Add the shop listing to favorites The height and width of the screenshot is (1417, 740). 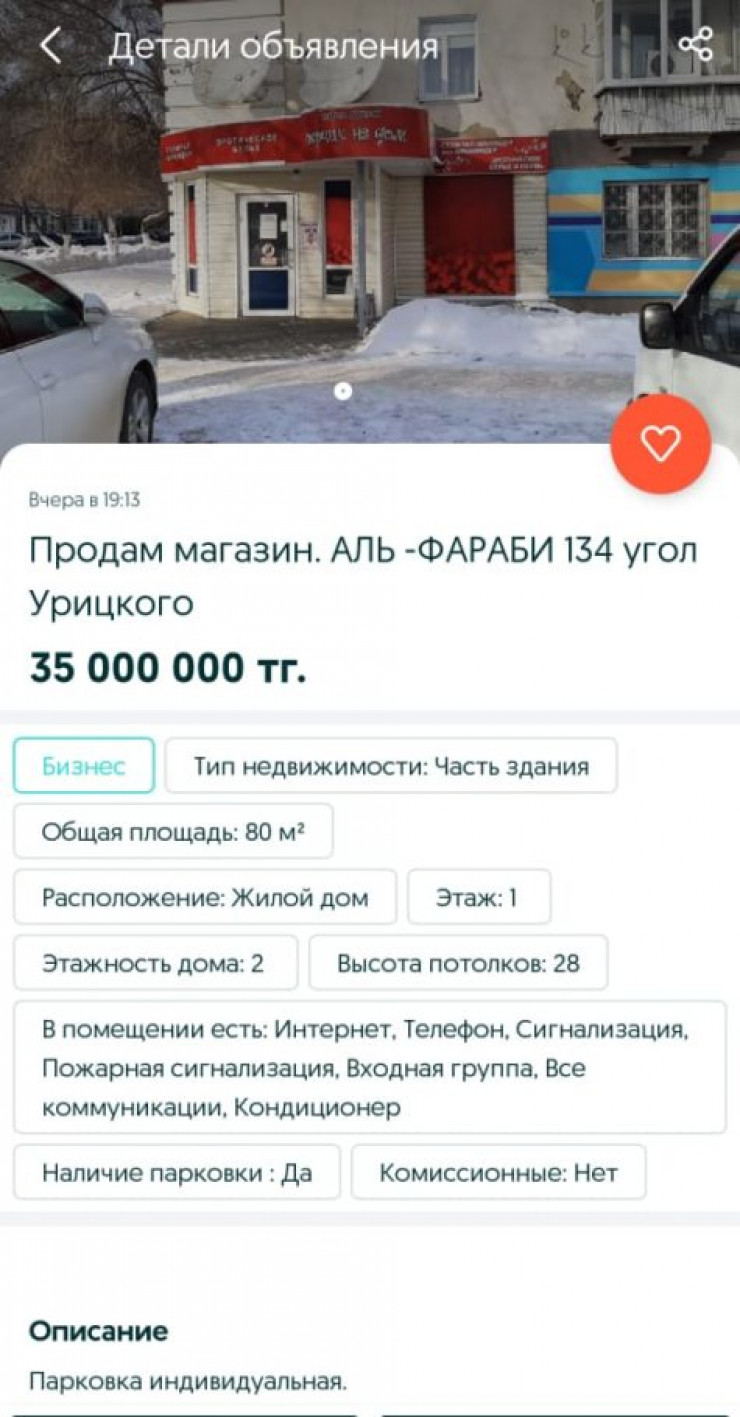click(660, 443)
